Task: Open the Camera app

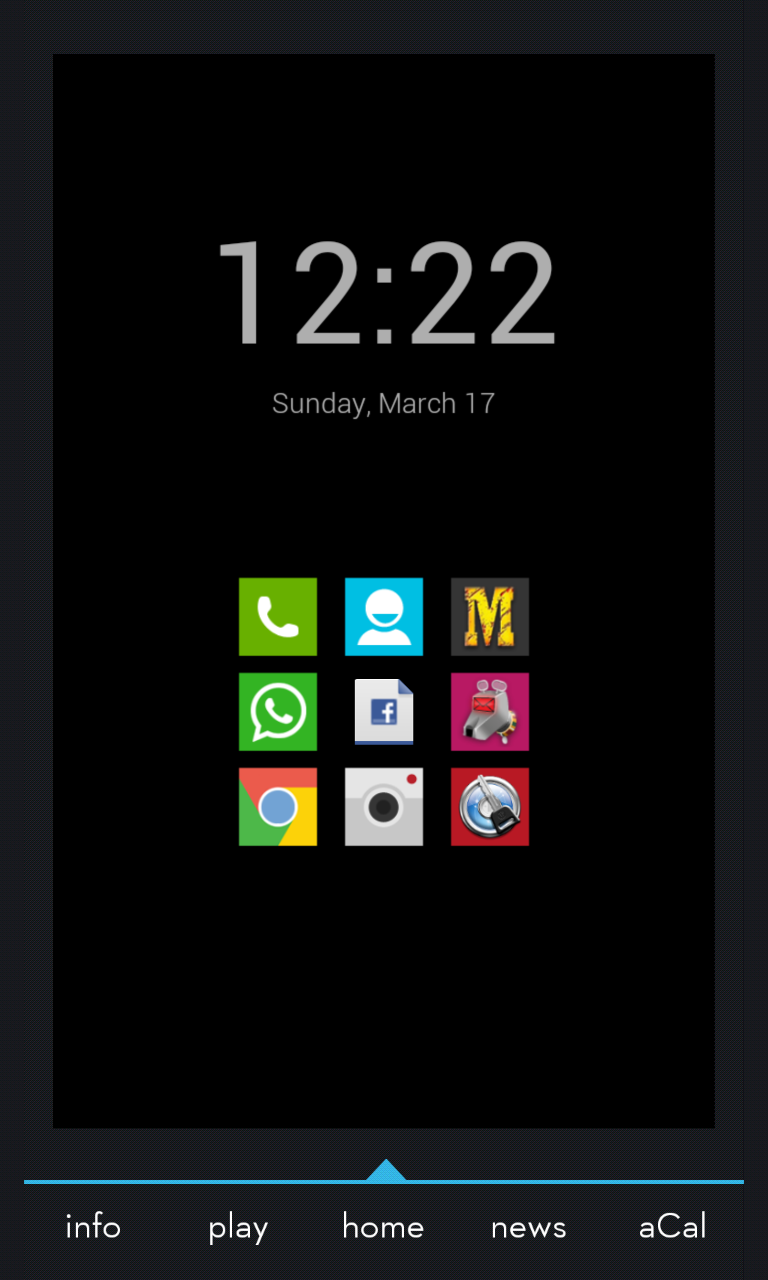Action: pos(384,807)
